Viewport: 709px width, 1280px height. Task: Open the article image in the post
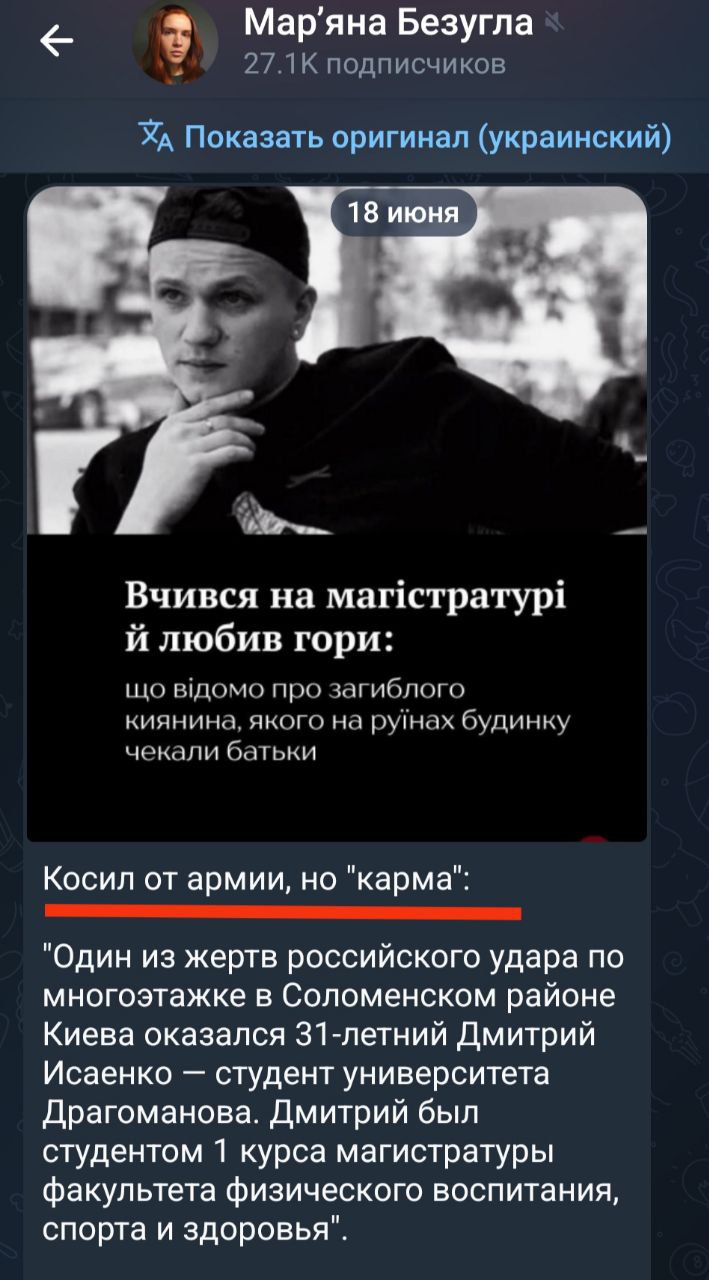click(337, 513)
